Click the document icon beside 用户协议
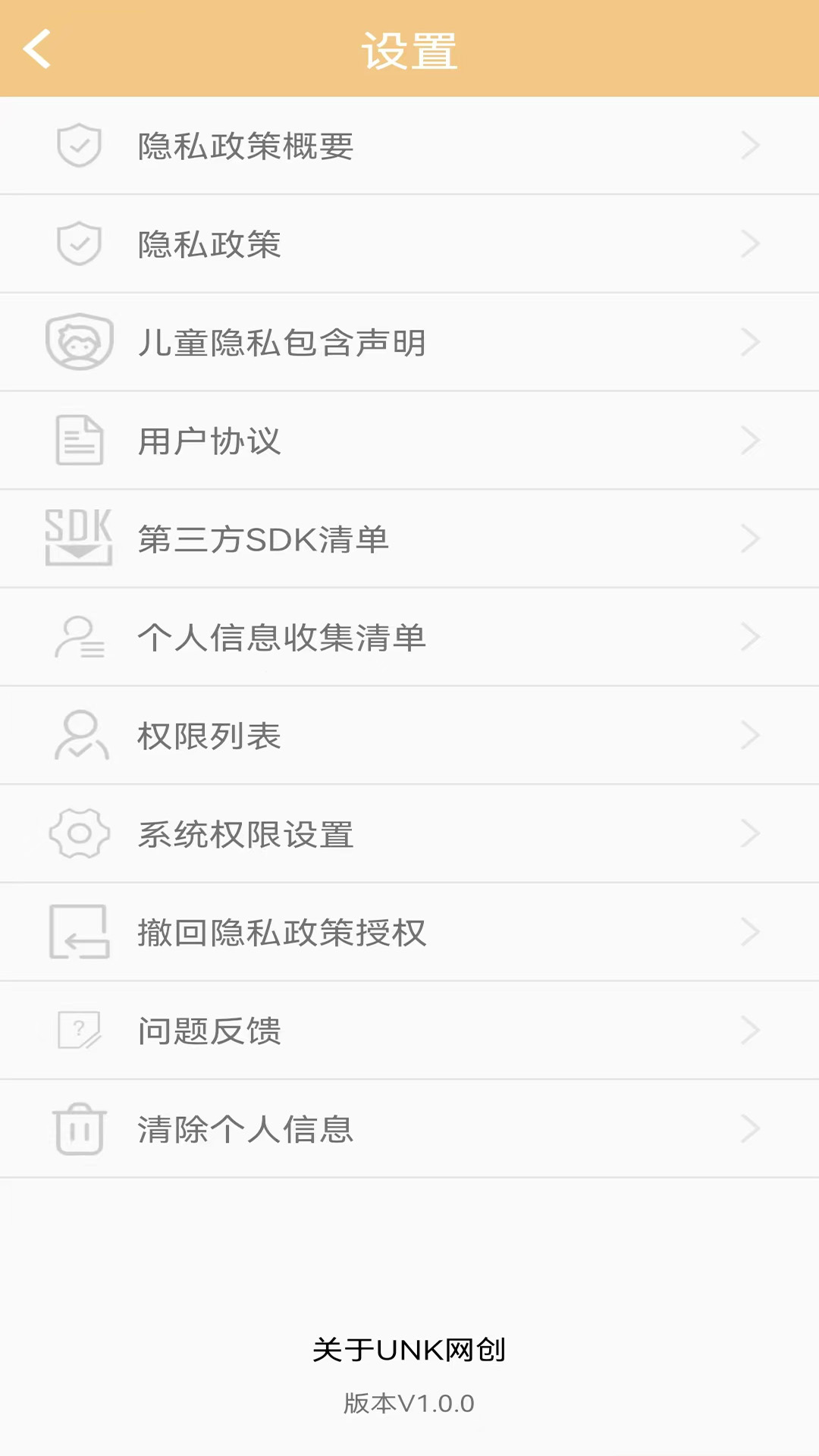819x1456 pixels. click(x=79, y=440)
